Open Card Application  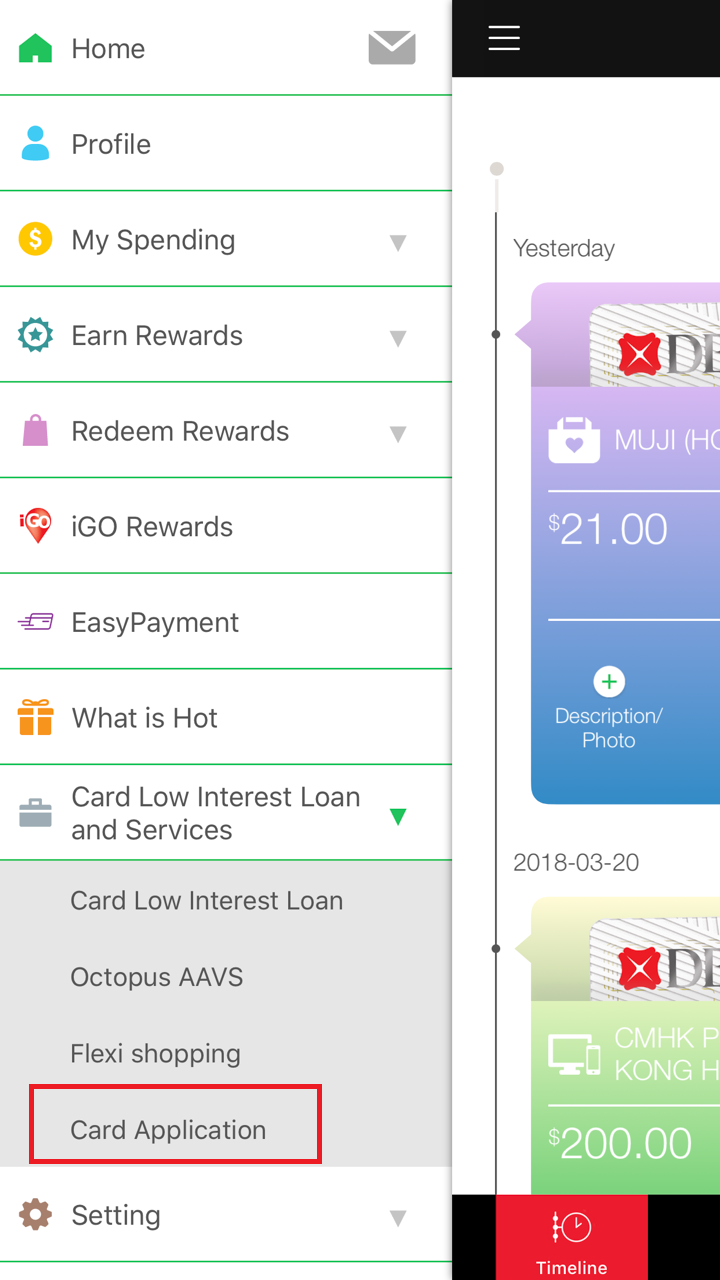(168, 1130)
